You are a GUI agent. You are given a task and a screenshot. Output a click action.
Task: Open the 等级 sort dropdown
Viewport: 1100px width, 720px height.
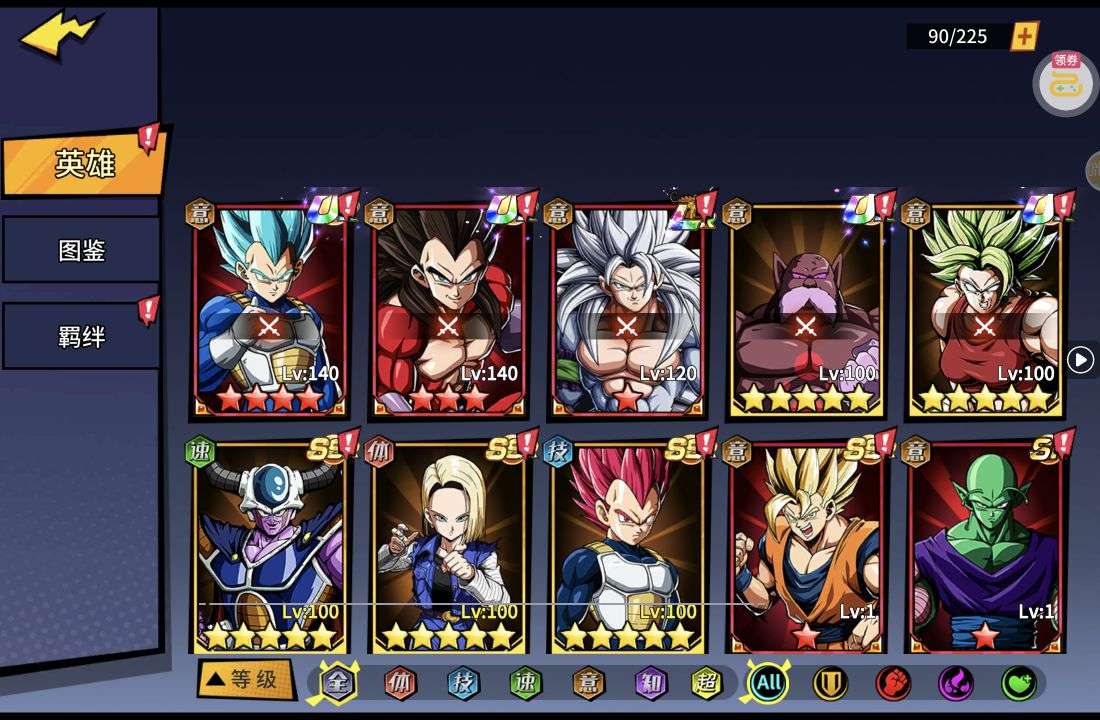pyautogui.click(x=246, y=680)
